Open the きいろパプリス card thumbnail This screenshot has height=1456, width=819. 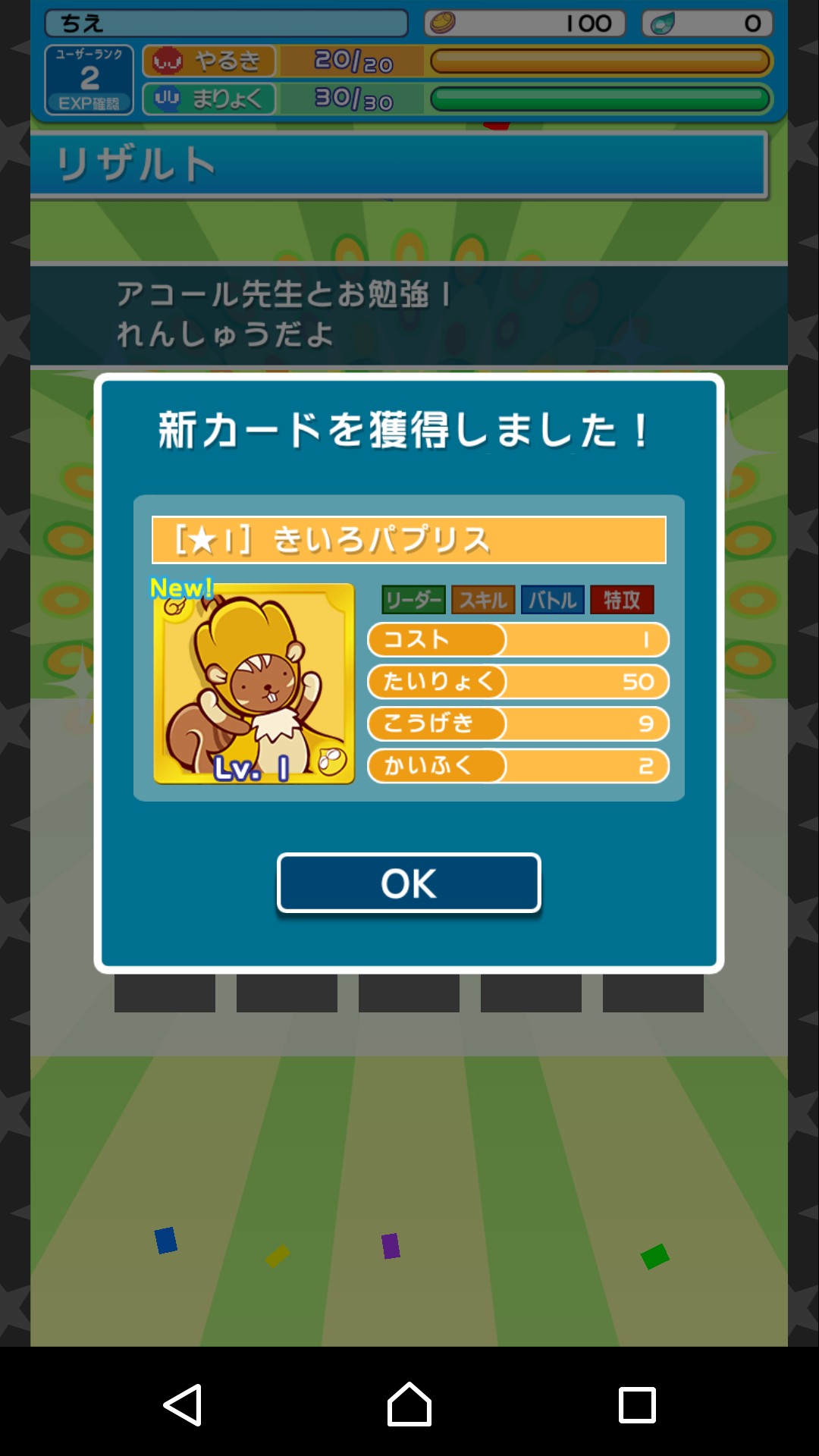(254, 683)
